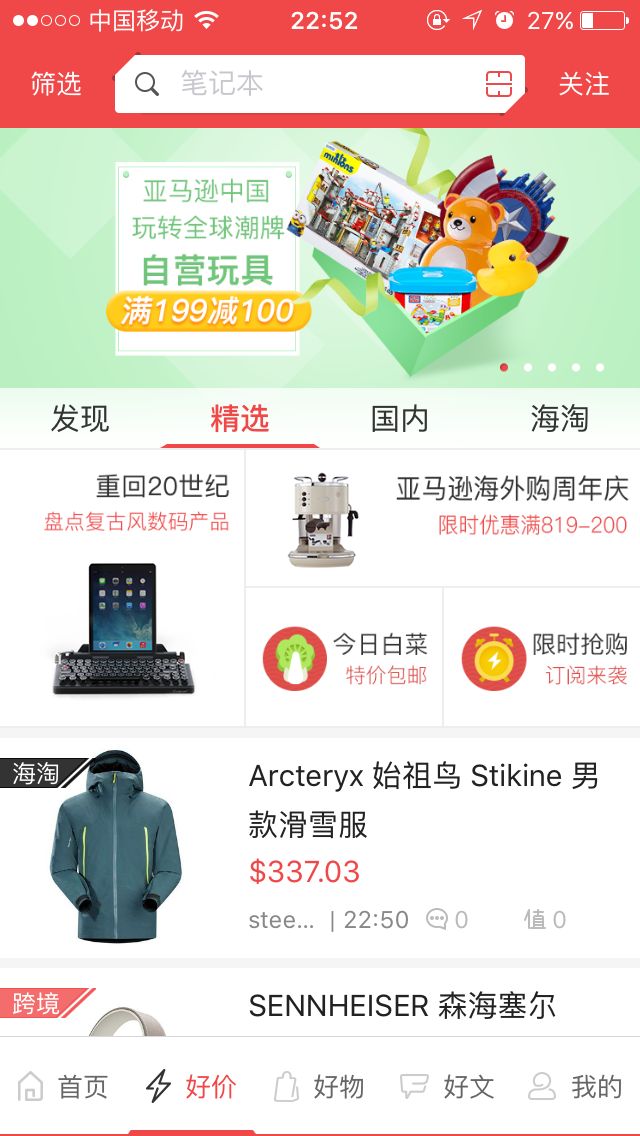Open the 重回20世纪 retro gadgets card
Screen dimensions: 640x1136
click(122, 588)
